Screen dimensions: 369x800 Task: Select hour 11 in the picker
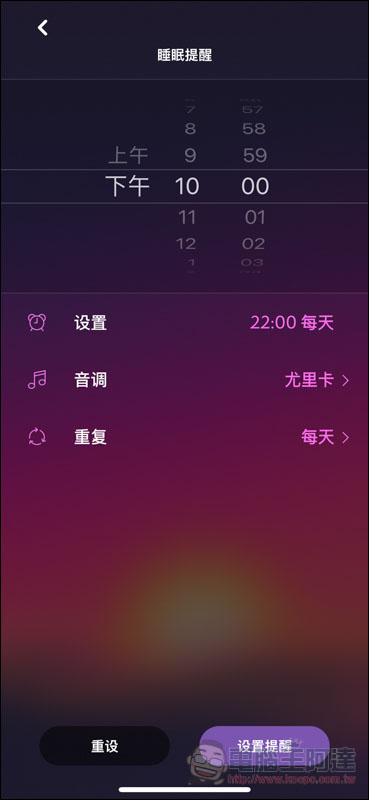(x=187, y=218)
